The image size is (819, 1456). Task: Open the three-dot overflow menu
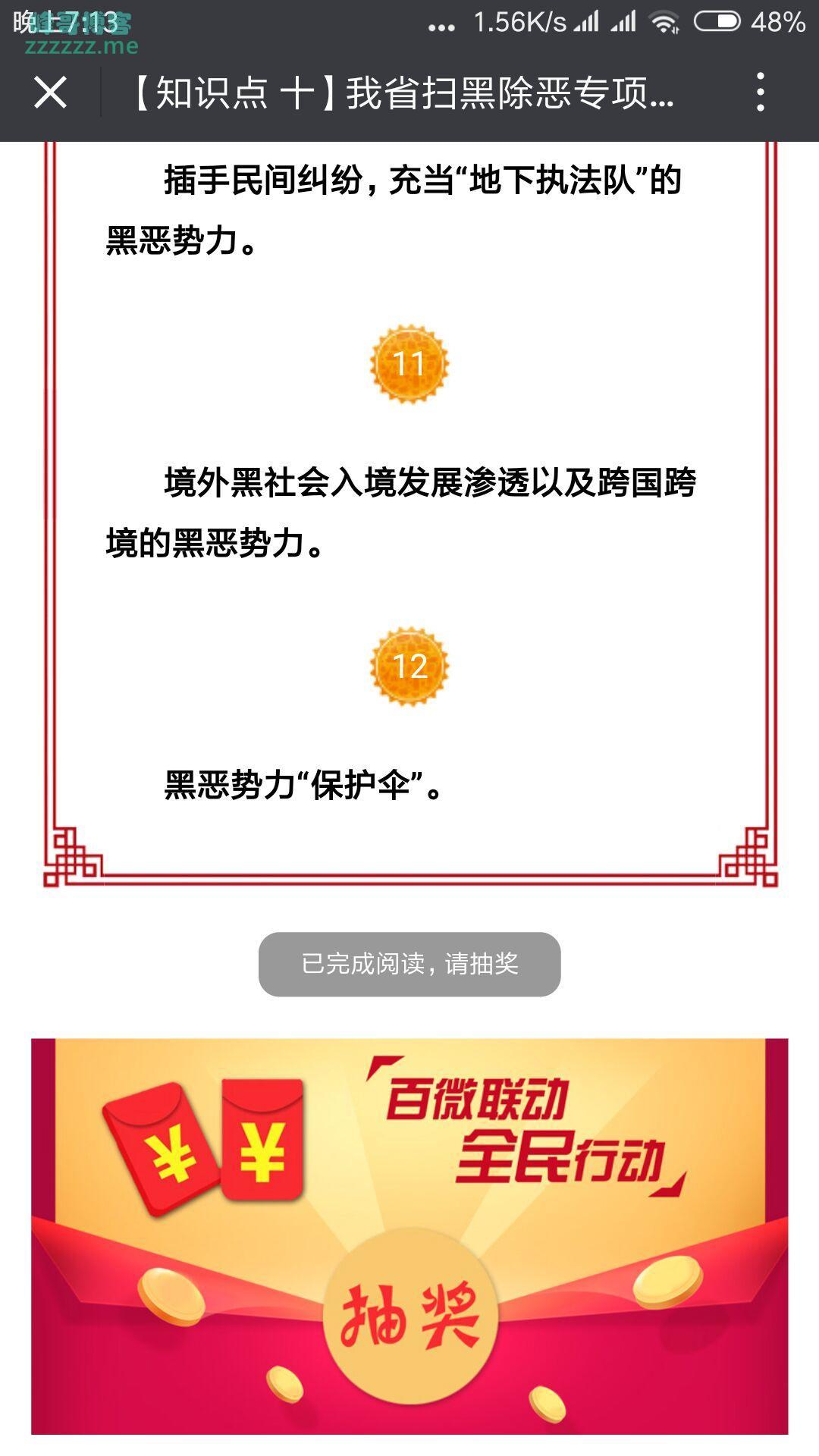[x=760, y=93]
